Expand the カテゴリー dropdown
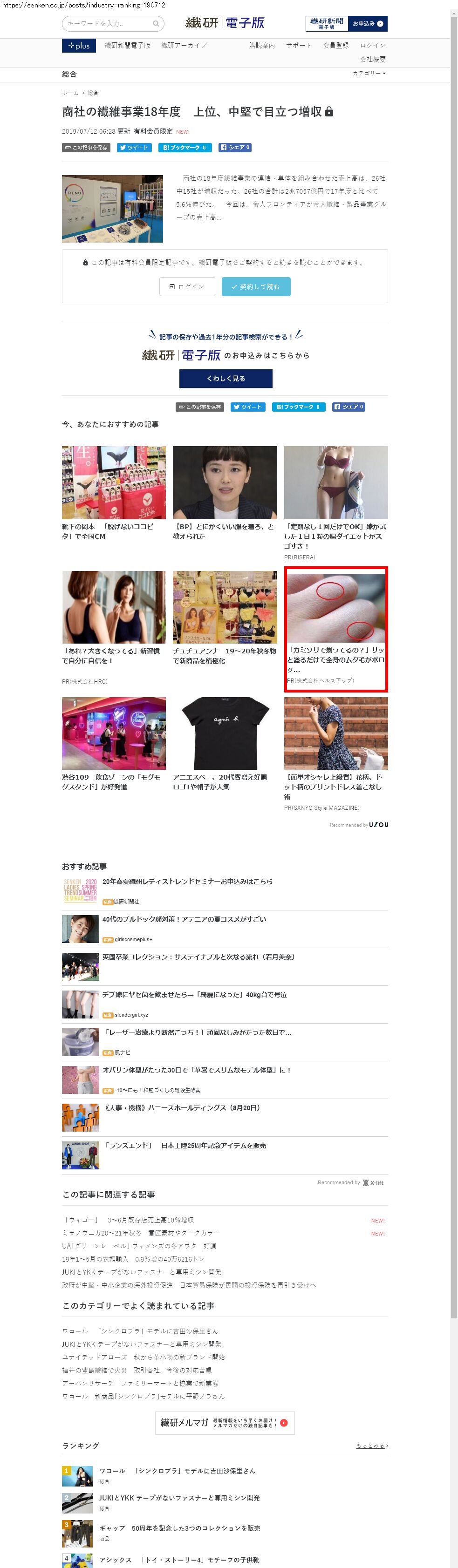 tap(369, 74)
